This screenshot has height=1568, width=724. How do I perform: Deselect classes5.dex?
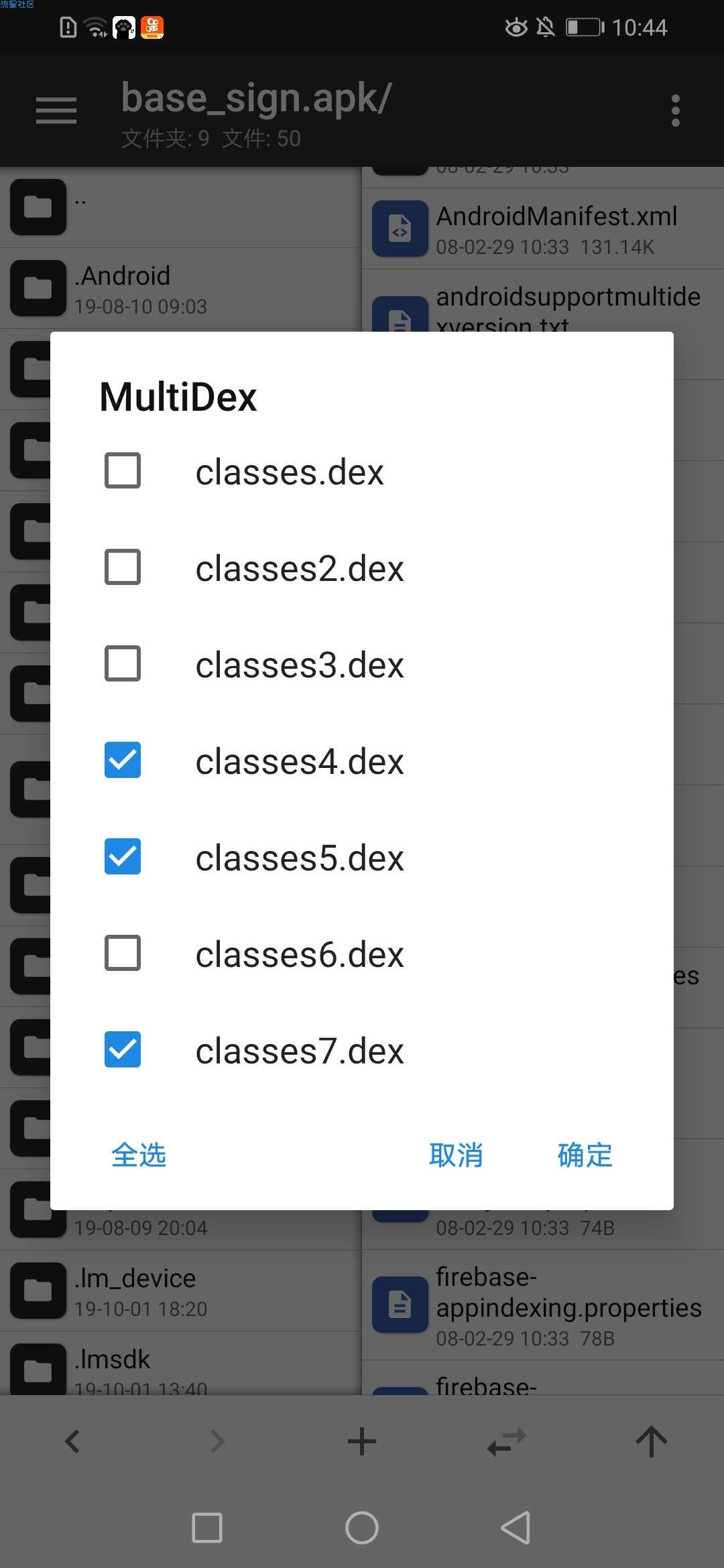(x=123, y=856)
